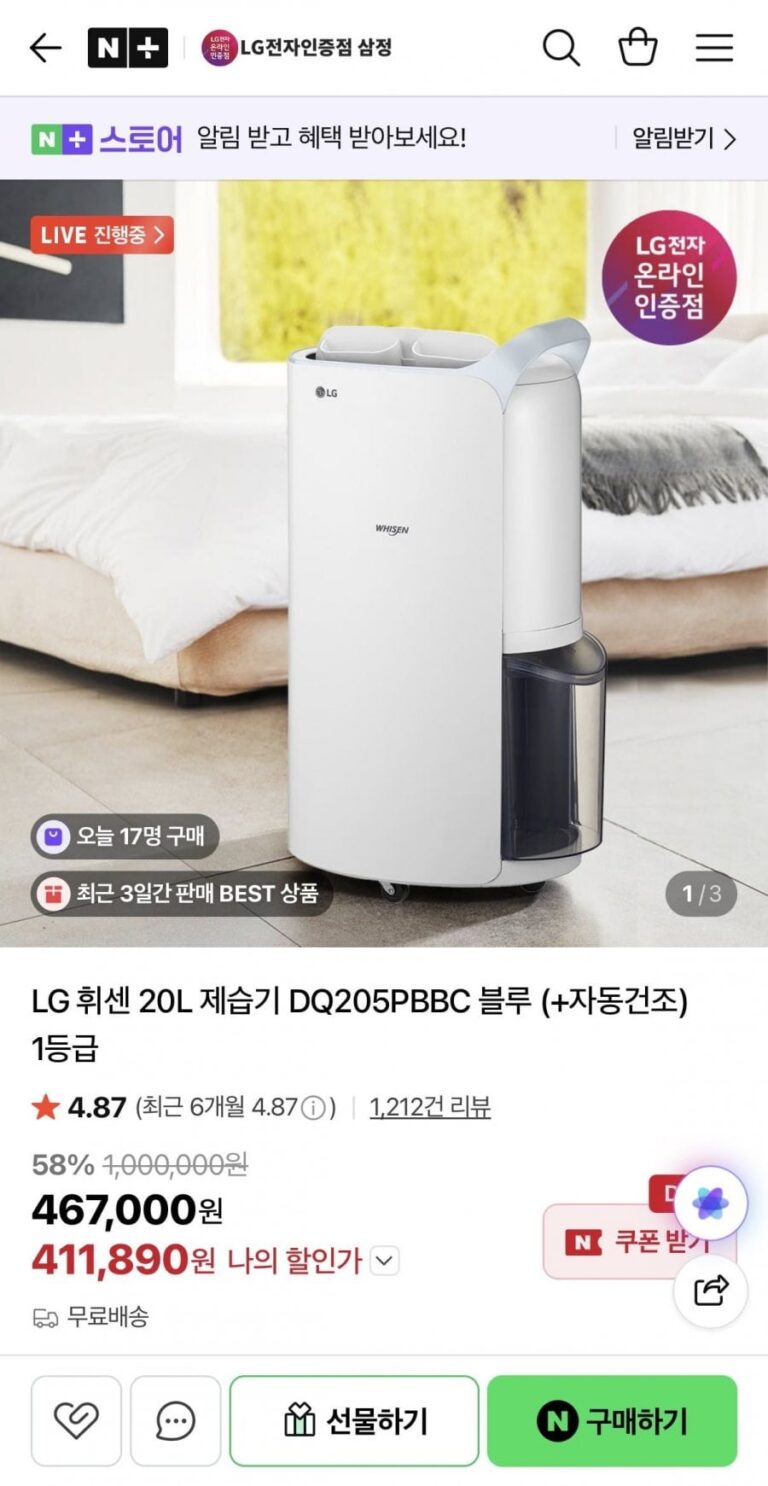
Task: Tap 알림받기 to get store alerts
Action: click(x=684, y=138)
